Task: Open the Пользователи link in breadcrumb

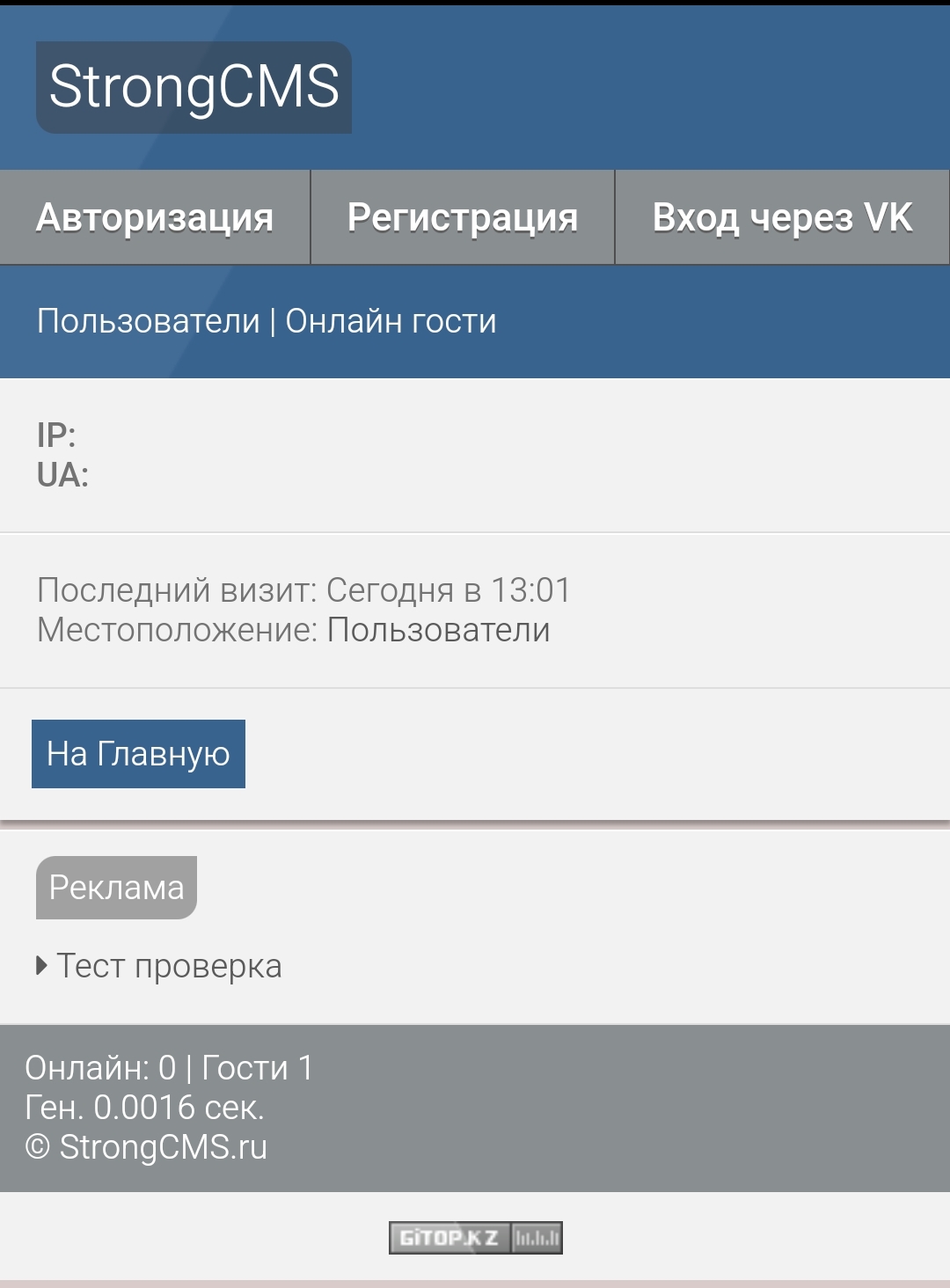Action: 149,321
